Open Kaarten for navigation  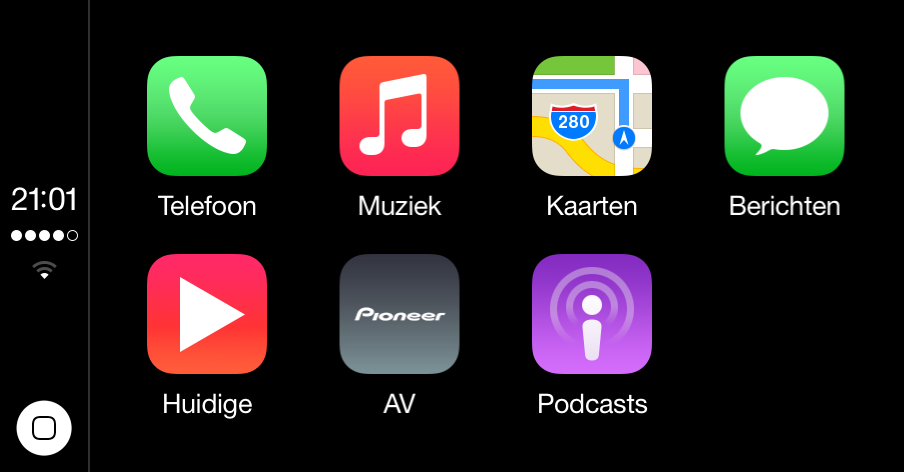click(x=591, y=116)
